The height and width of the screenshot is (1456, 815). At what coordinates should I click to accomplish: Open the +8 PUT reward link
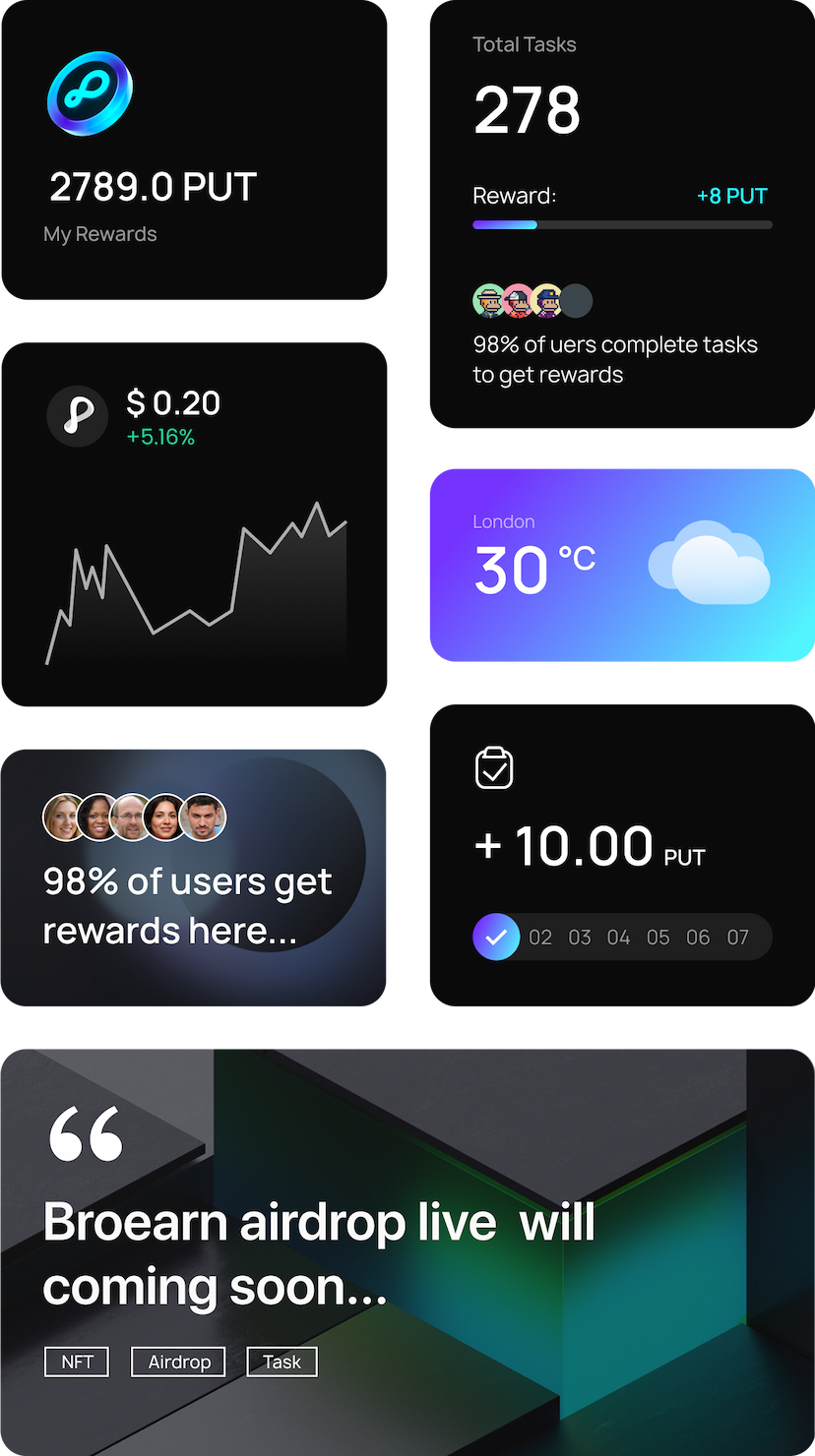[x=732, y=196]
